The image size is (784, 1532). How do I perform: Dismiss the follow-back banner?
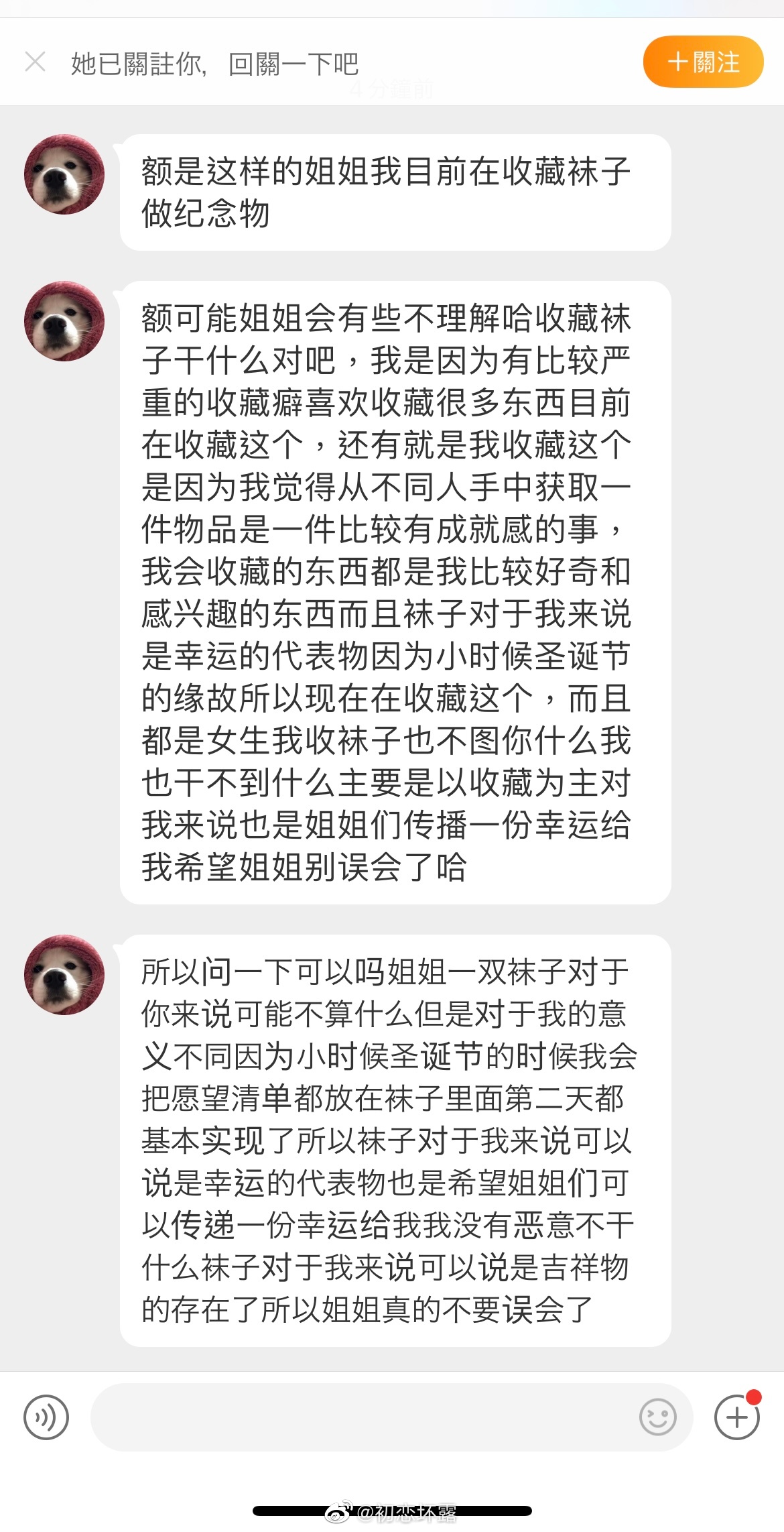click(35, 62)
